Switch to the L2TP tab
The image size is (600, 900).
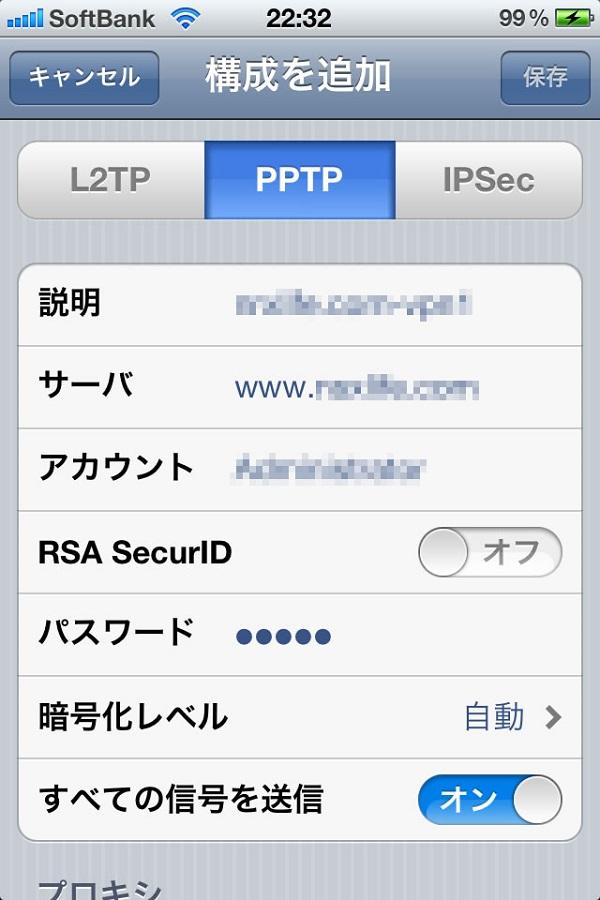click(x=111, y=180)
